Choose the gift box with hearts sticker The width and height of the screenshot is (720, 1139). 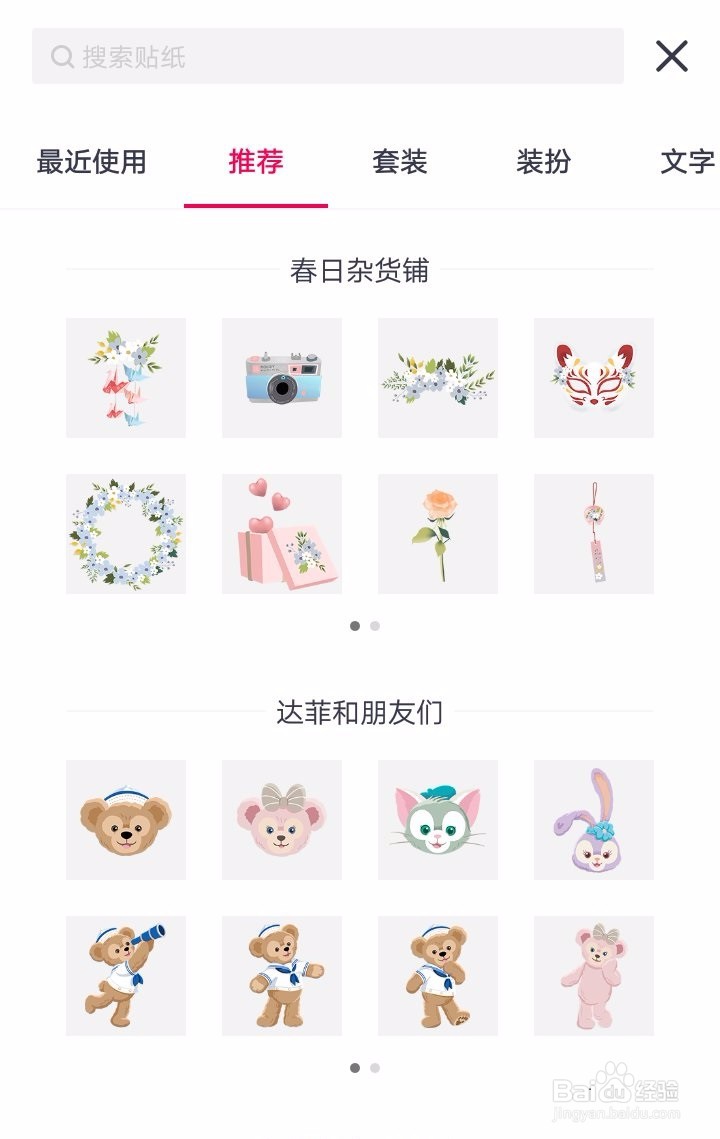coord(281,534)
